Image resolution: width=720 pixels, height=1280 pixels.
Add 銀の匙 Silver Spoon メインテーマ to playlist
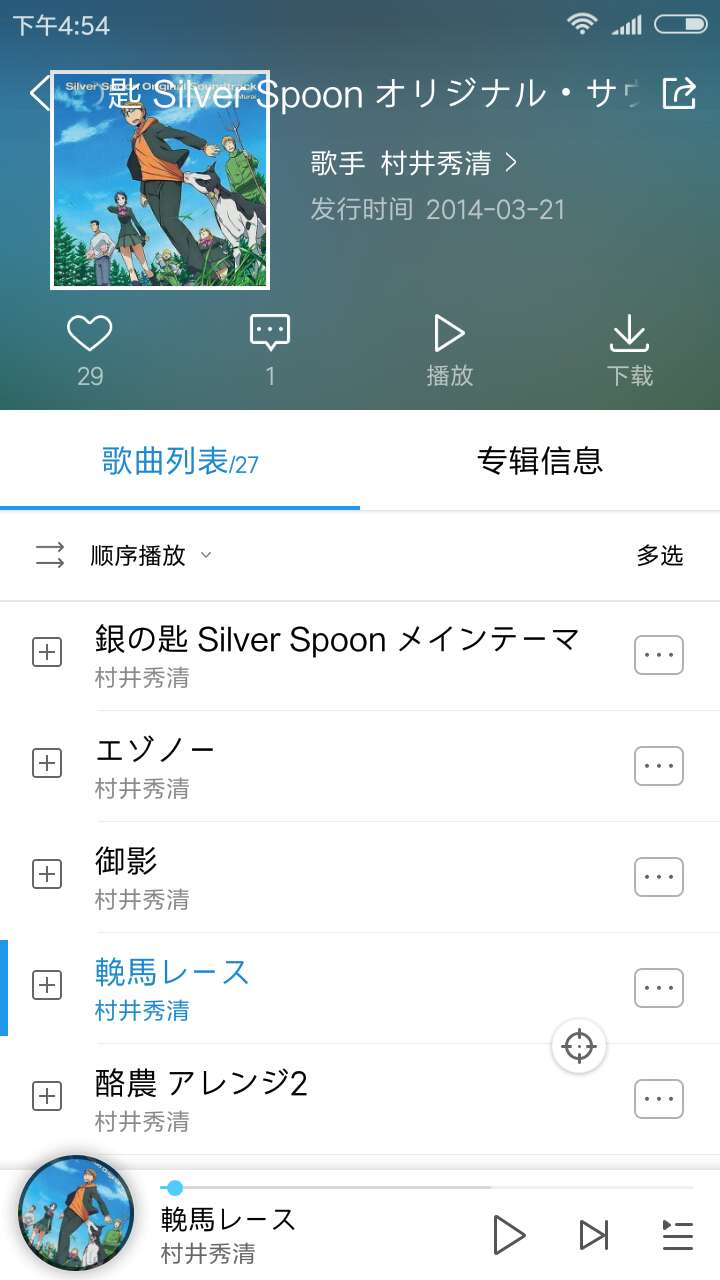(46, 653)
